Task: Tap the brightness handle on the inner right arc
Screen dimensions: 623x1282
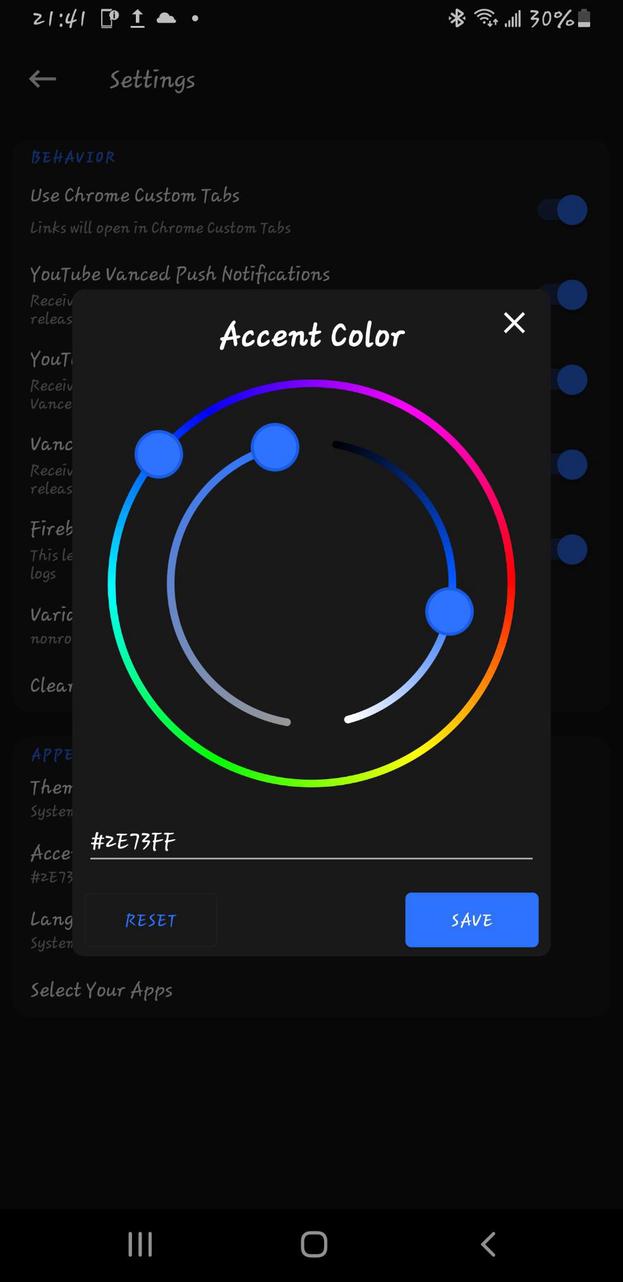Action: 449,611
